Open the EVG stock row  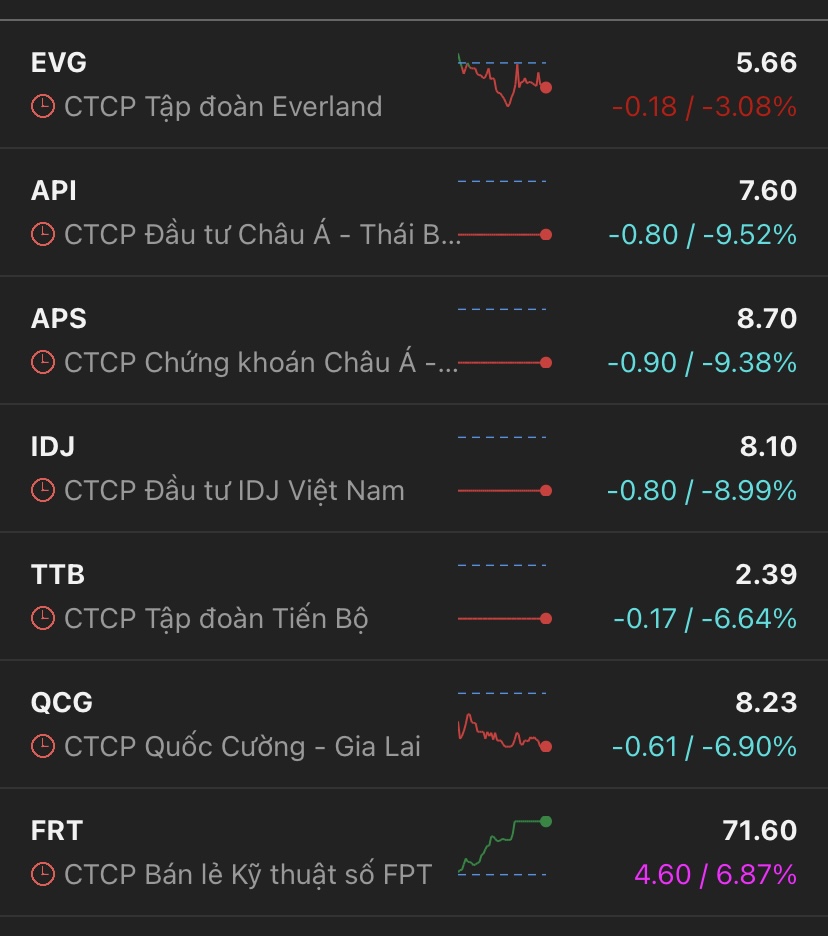[x=414, y=85]
